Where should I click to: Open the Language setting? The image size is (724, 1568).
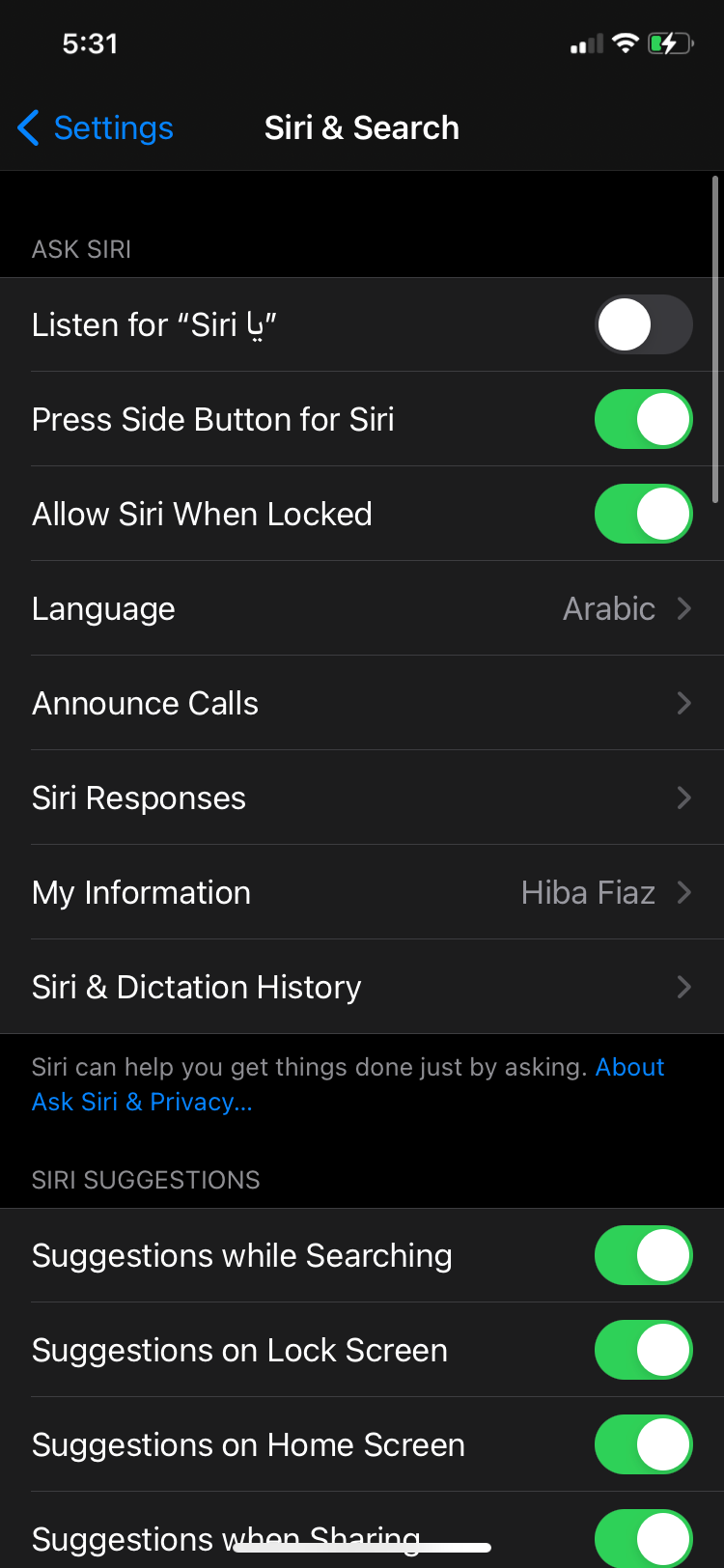(362, 608)
